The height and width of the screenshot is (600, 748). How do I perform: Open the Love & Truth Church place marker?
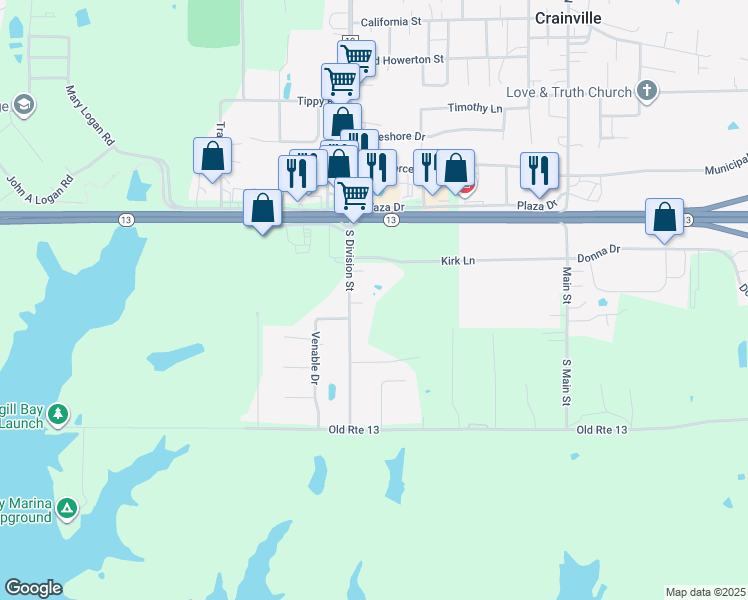pyautogui.click(x=647, y=92)
